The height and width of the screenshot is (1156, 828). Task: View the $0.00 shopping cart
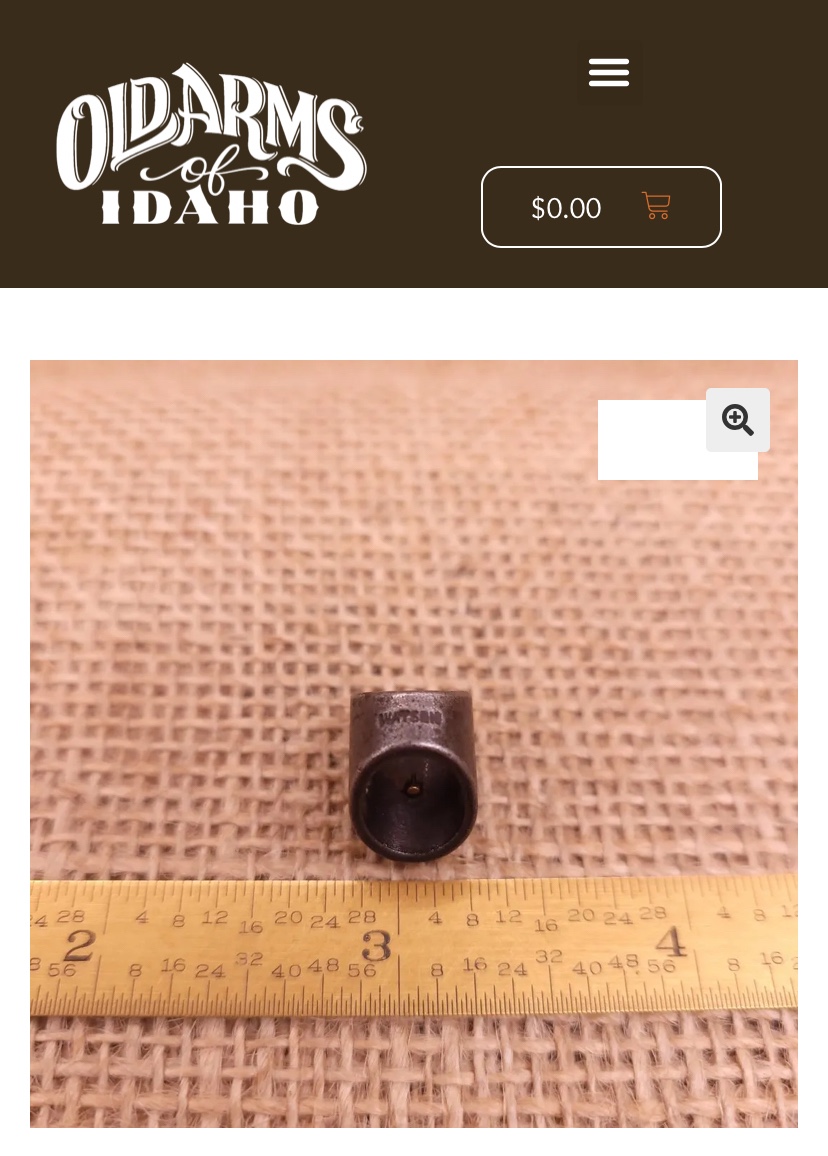pyautogui.click(x=601, y=207)
